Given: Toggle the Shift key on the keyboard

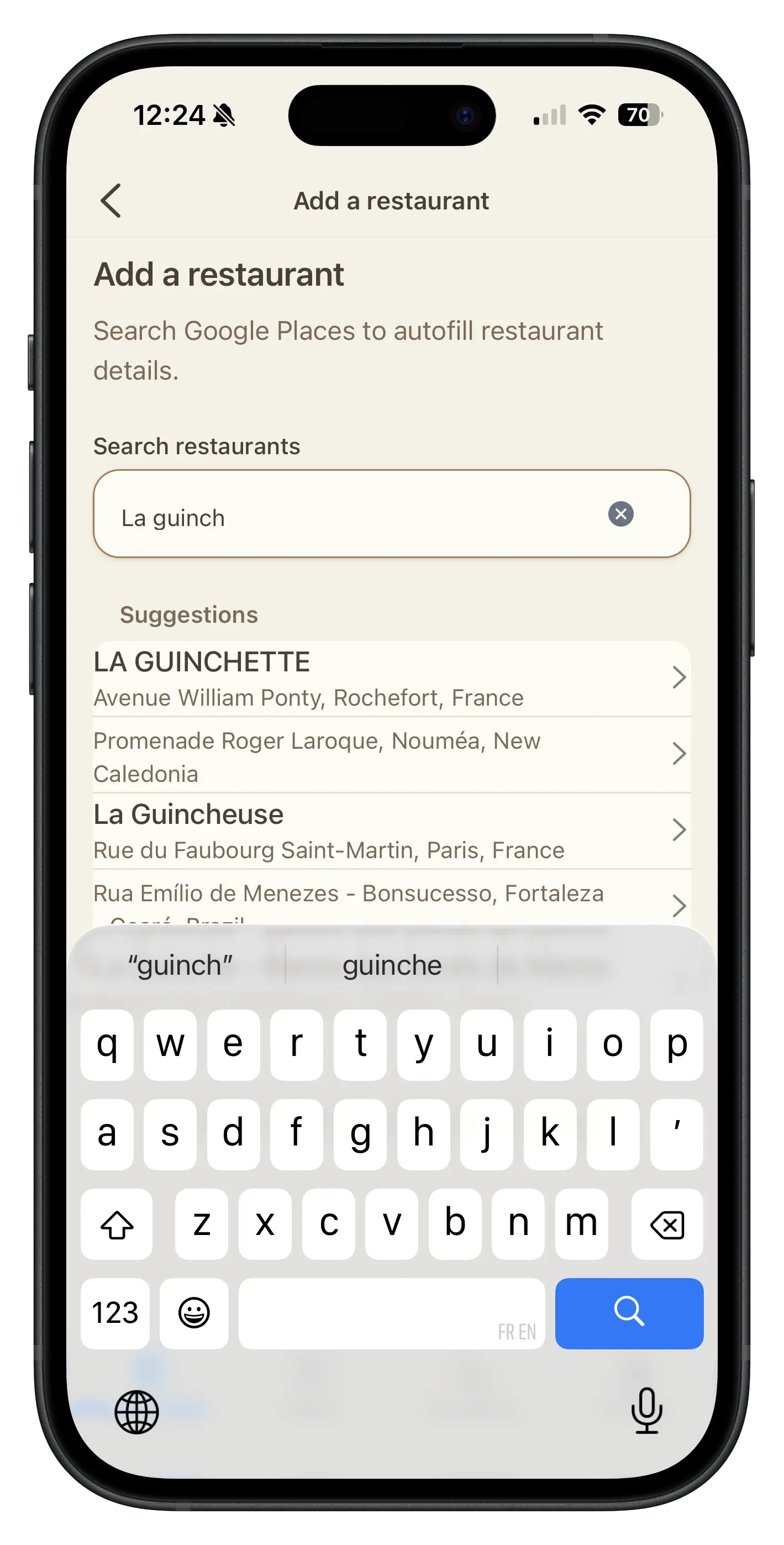Looking at the screenshot, I should click(116, 1223).
